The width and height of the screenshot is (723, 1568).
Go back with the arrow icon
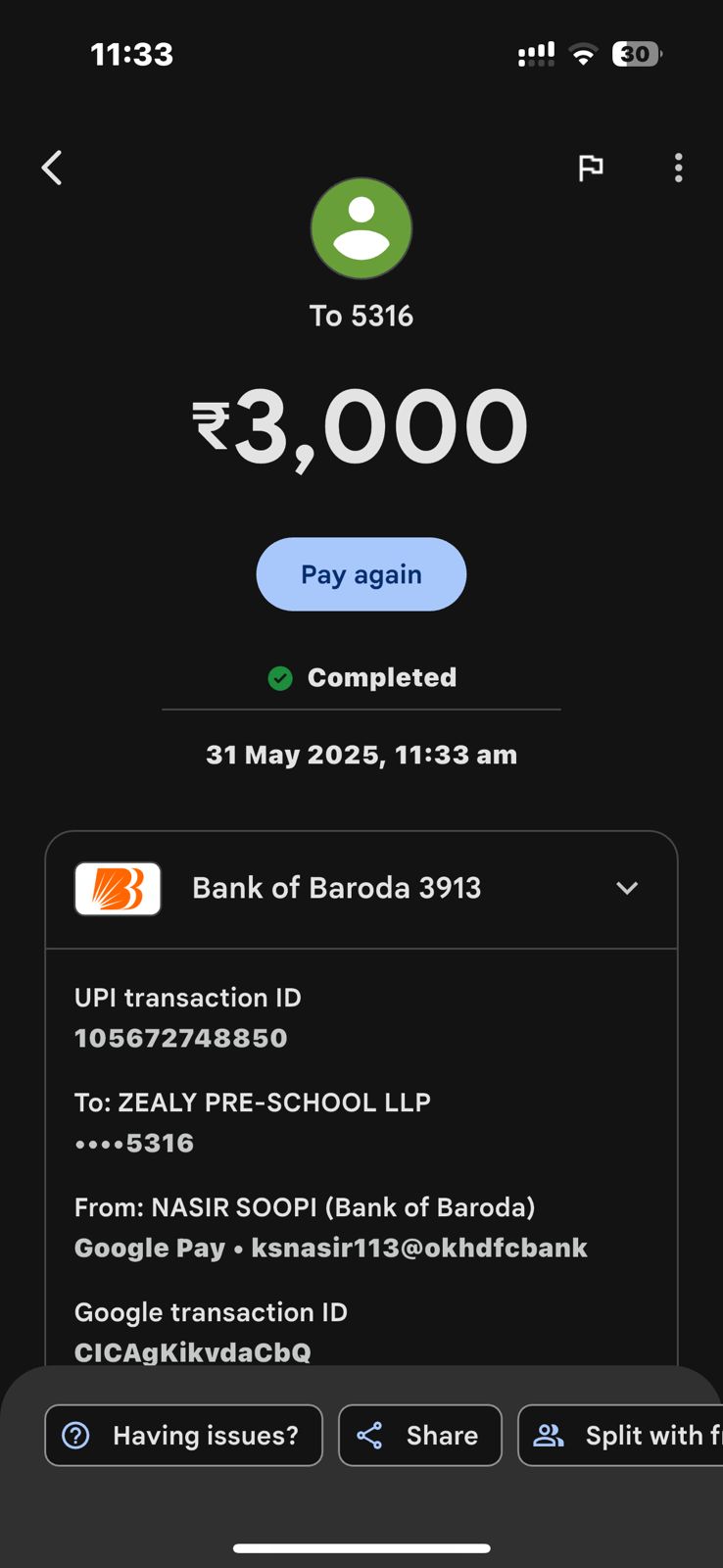(x=53, y=168)
